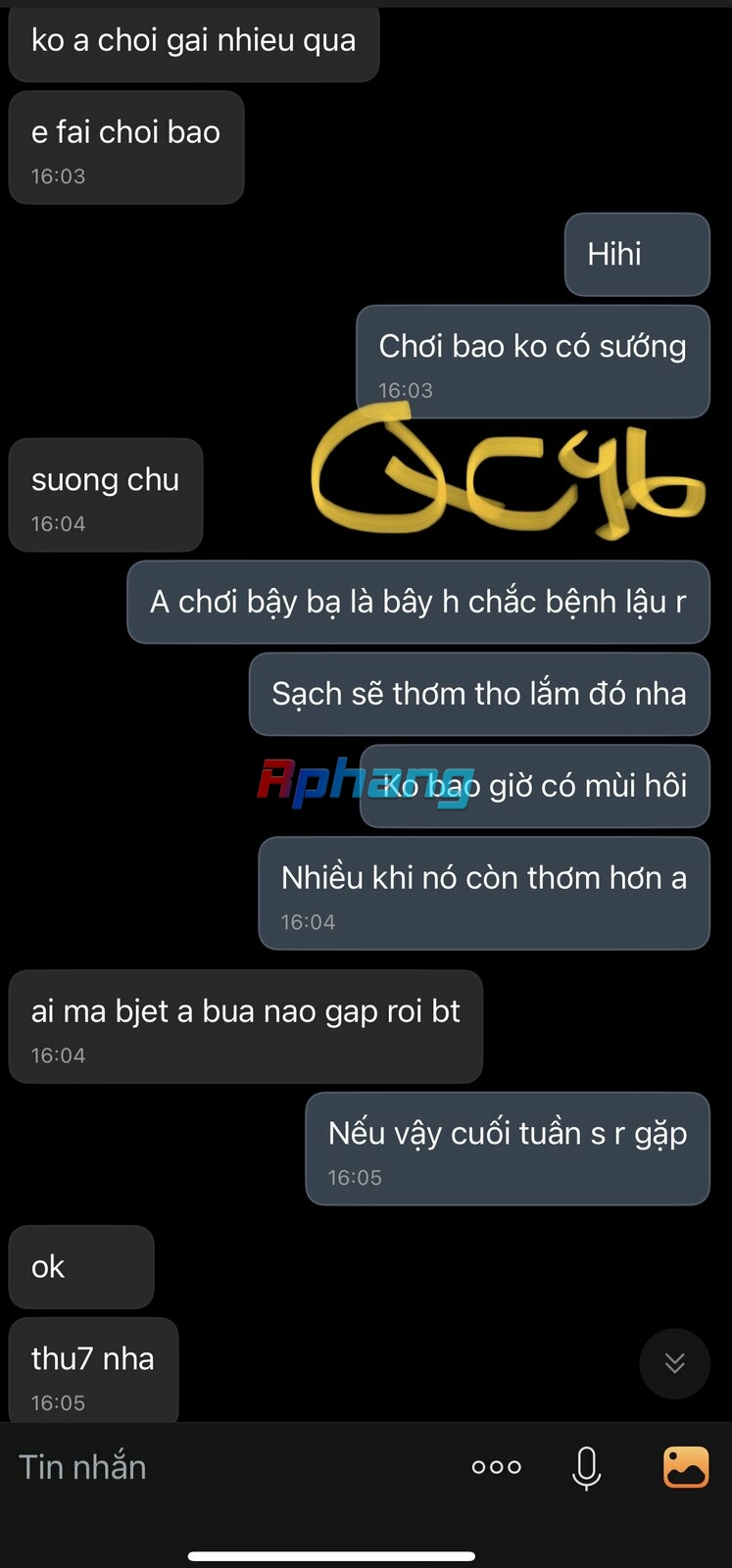732x1568 pixels.
Task: Open the photo gallery picker icon
Action: (685, 1467)
